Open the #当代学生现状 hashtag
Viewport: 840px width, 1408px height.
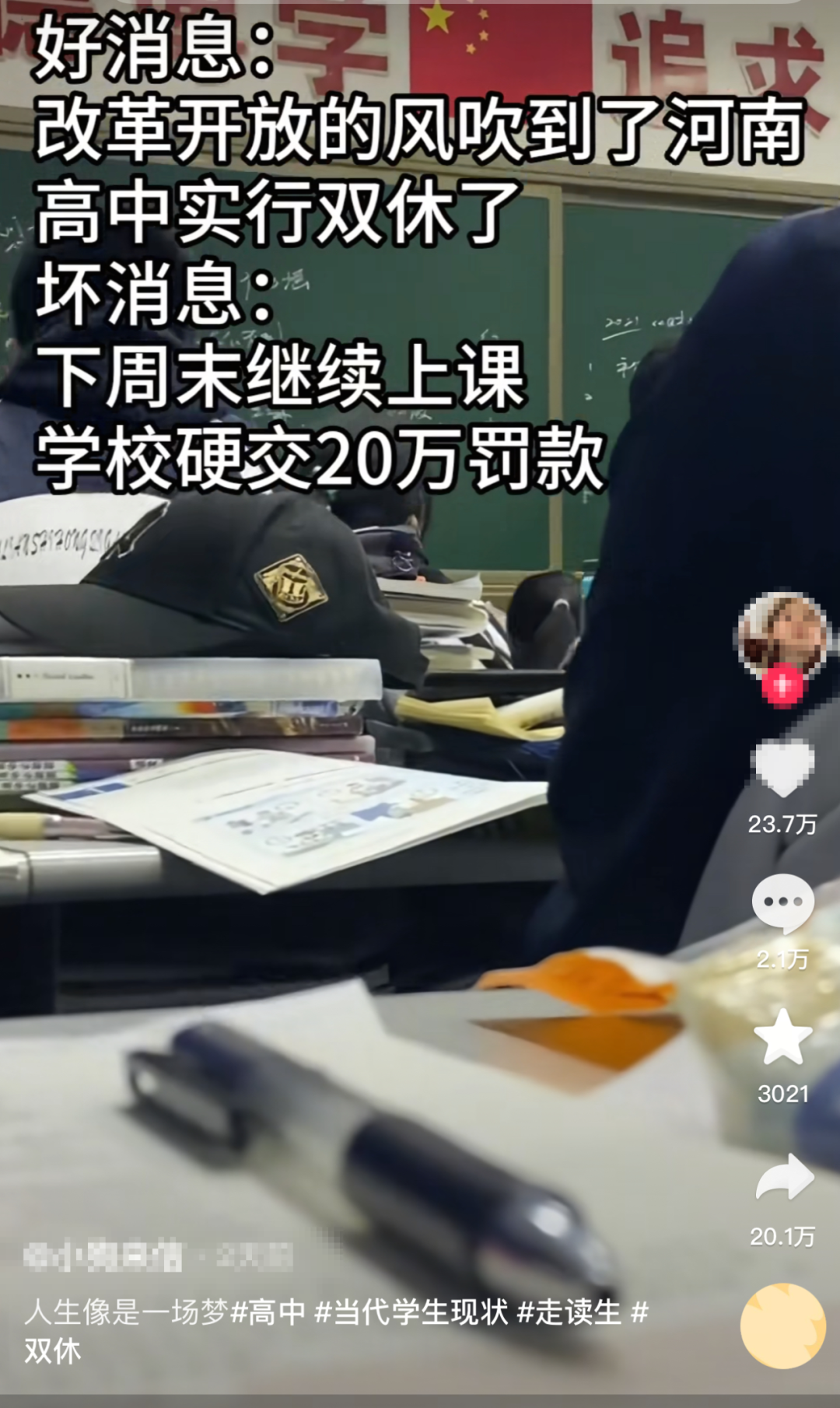[x=411, y=1312]
